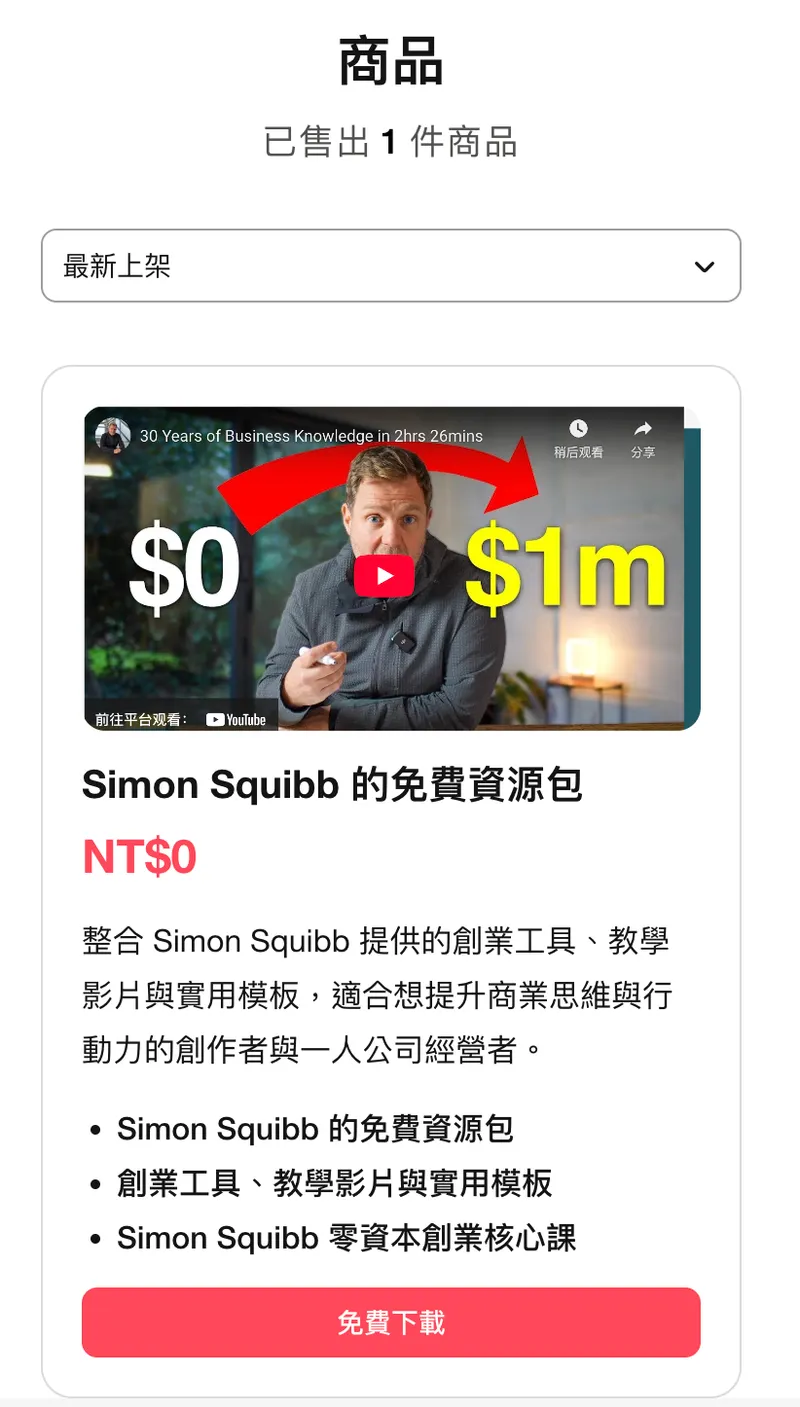Open the 最新上架 sort dropdown
The image size is (800, 1407).
pos(390,266)
